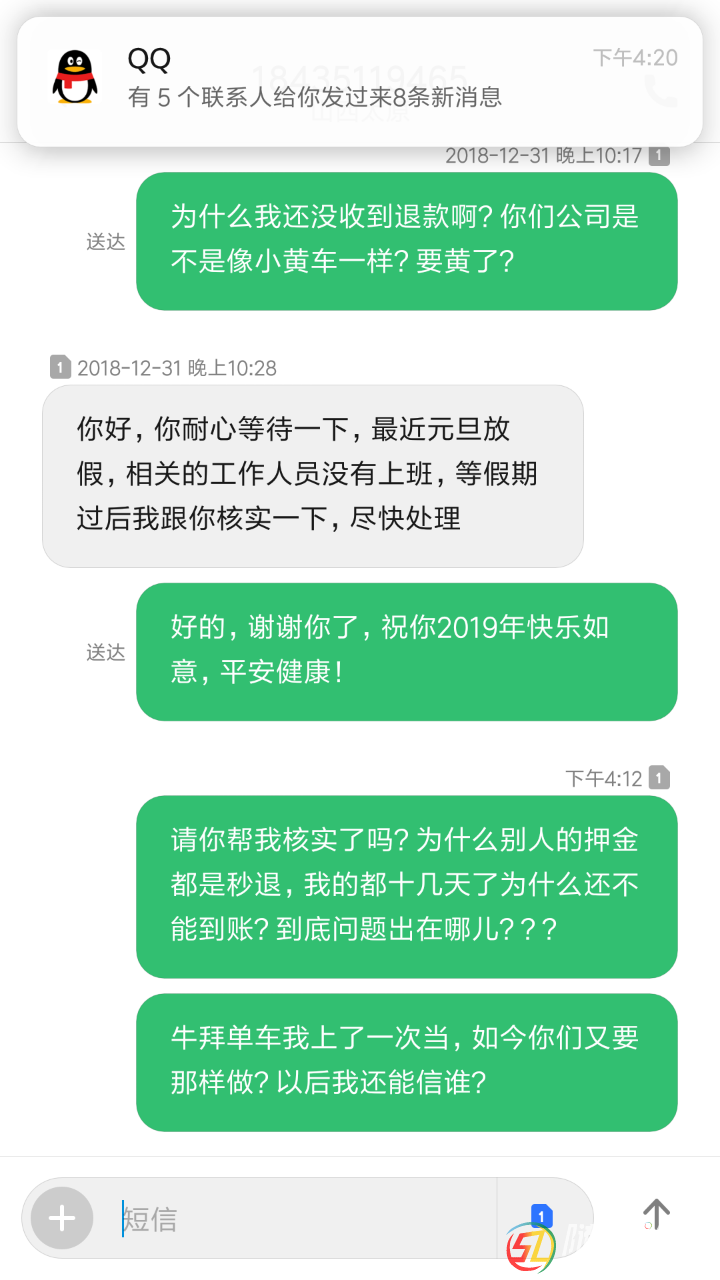Open the QQ new messages notification

click(x=360, y=80)
